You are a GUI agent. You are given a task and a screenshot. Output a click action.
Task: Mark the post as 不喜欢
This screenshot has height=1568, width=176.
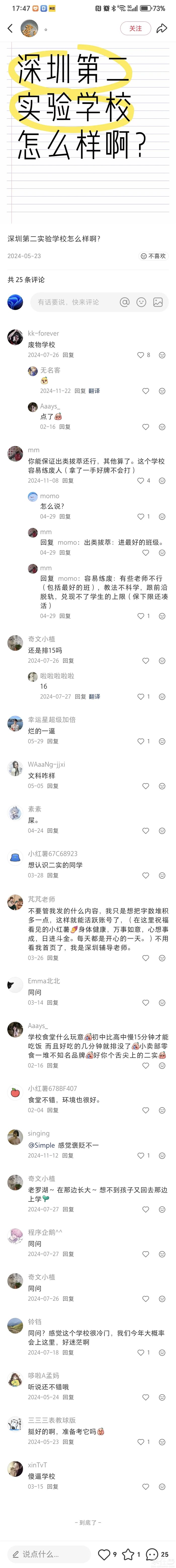pos(153,256)
